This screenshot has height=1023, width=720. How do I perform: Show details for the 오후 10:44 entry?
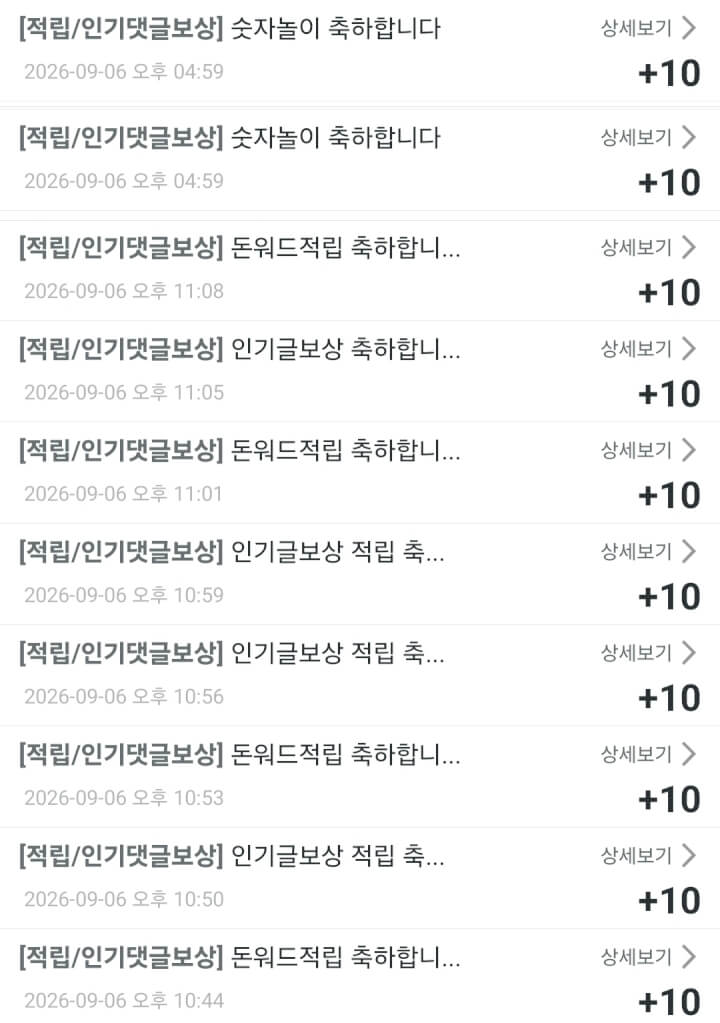click(x=648, y=957)
